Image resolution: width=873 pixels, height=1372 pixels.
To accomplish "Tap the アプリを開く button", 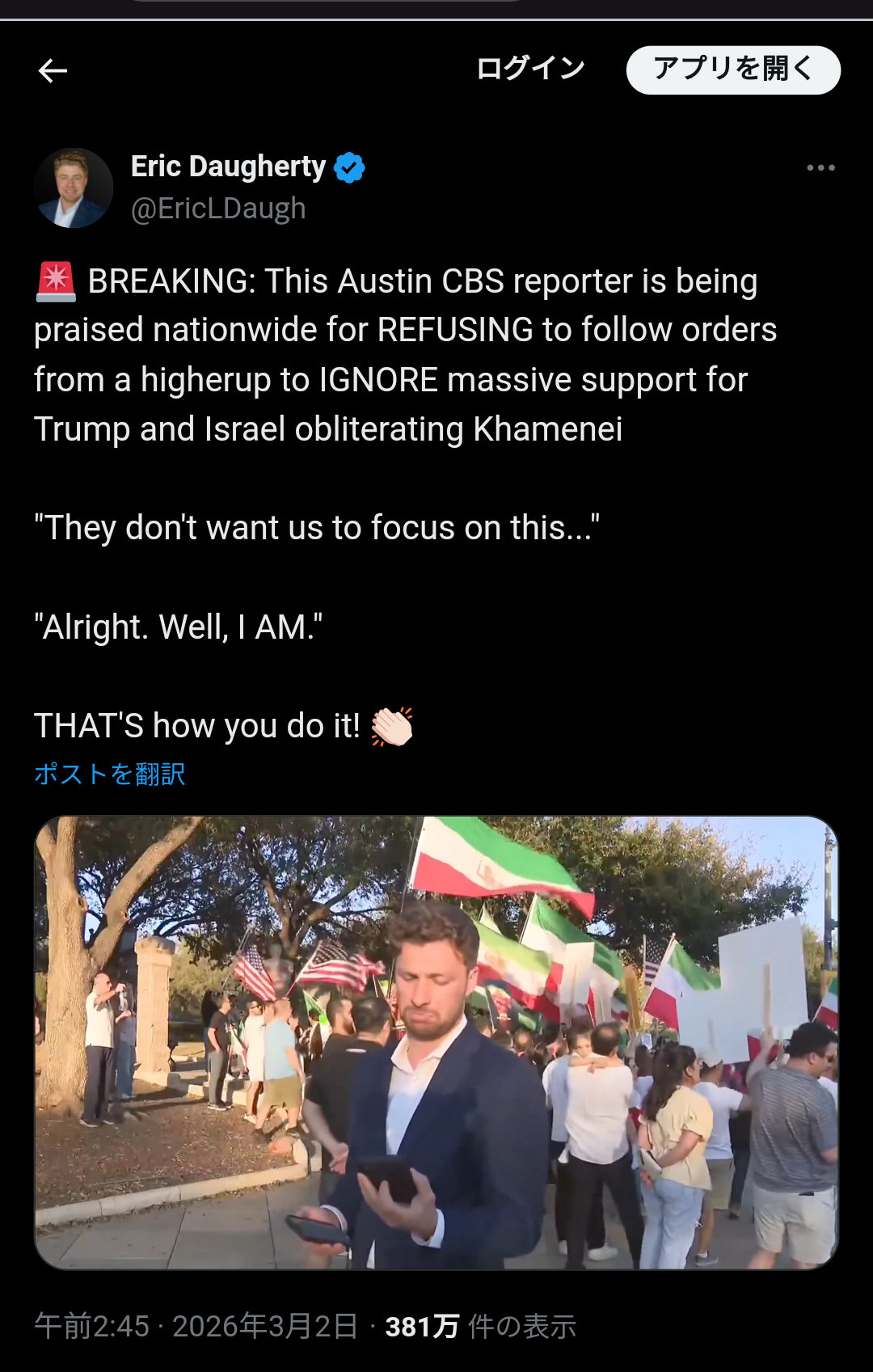I will pos(733,70).
